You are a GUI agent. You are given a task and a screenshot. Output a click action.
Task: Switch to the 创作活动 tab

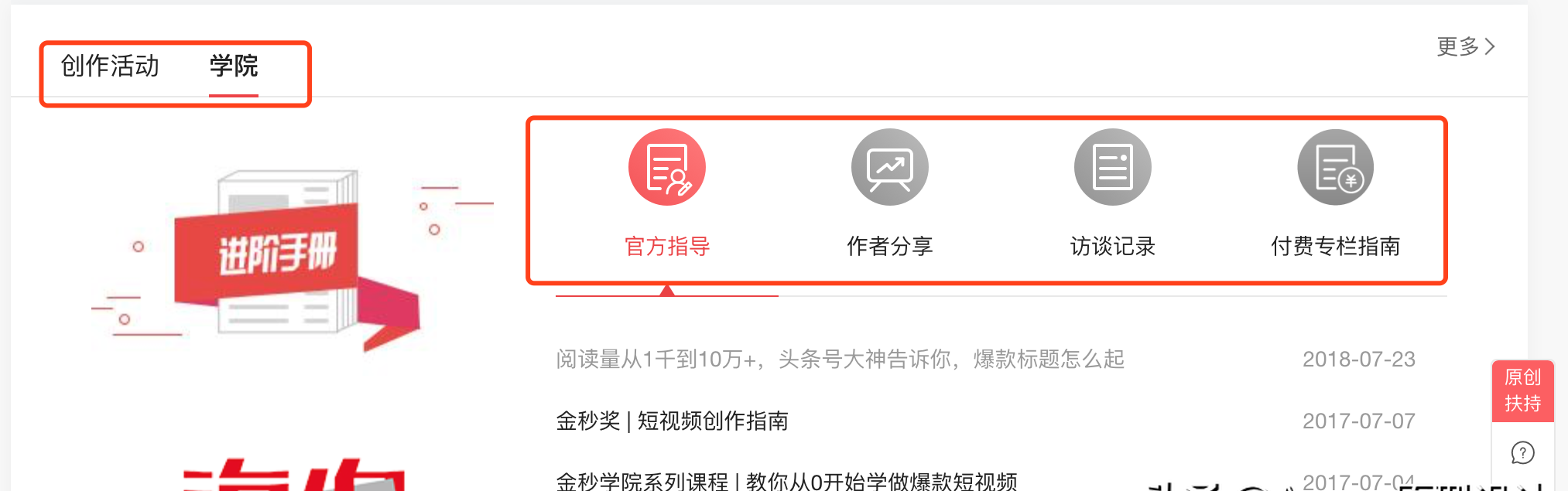[x=110, y=66]
